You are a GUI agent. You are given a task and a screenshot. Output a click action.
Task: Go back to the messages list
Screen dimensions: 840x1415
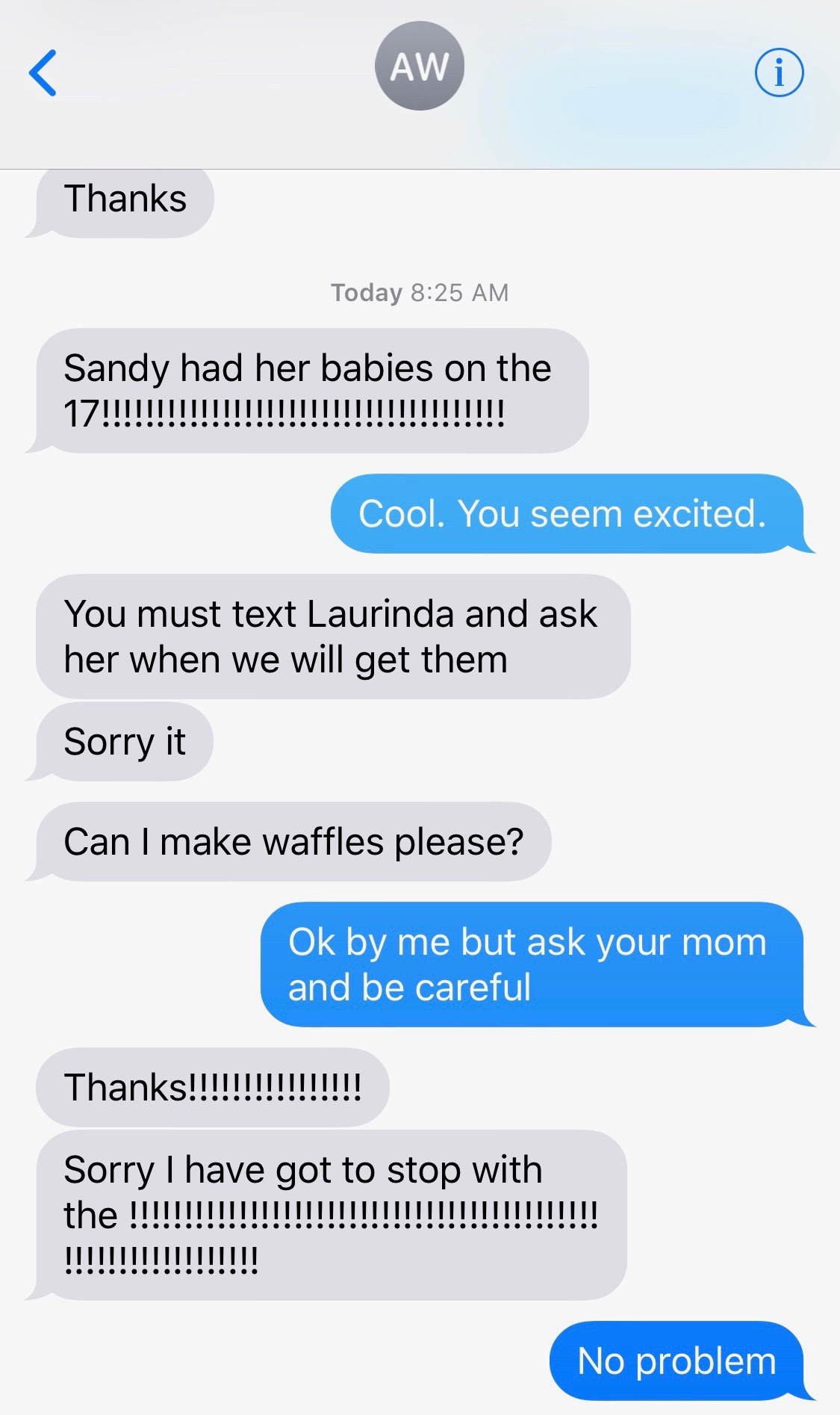[x=43, y=73]
